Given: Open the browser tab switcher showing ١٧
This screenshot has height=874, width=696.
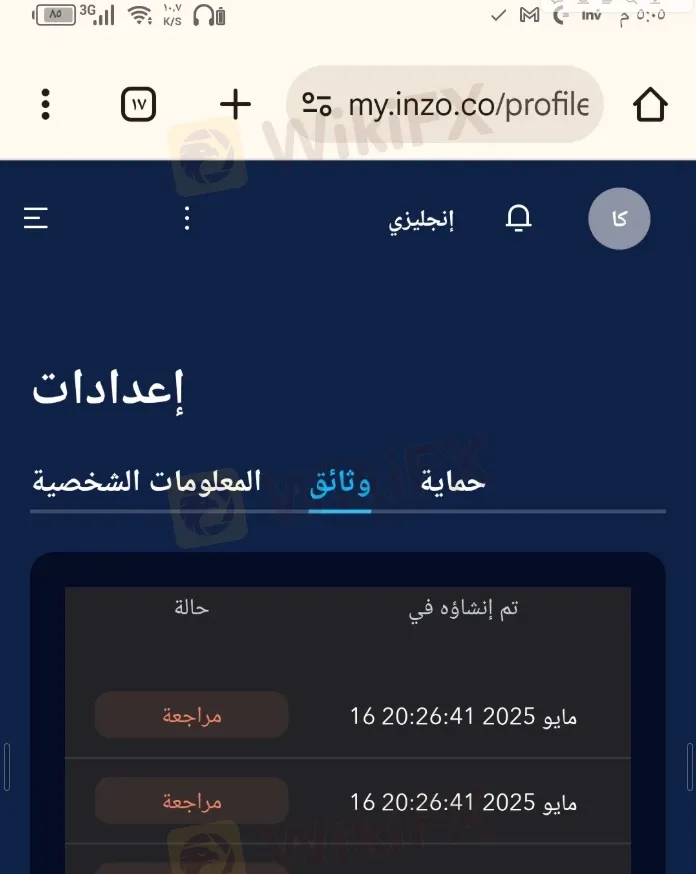Looking at the screenshot, I should [139, 104].
